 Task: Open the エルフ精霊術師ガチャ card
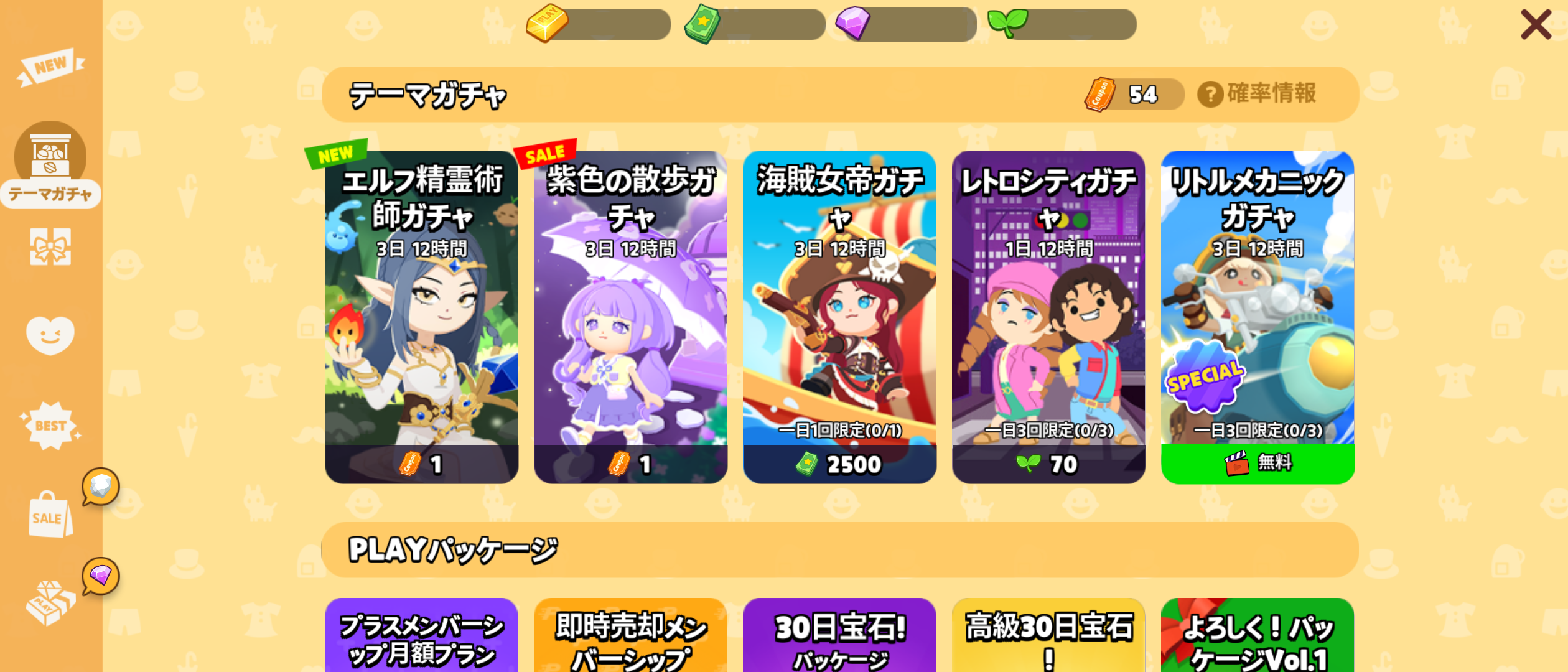point(421,317)
